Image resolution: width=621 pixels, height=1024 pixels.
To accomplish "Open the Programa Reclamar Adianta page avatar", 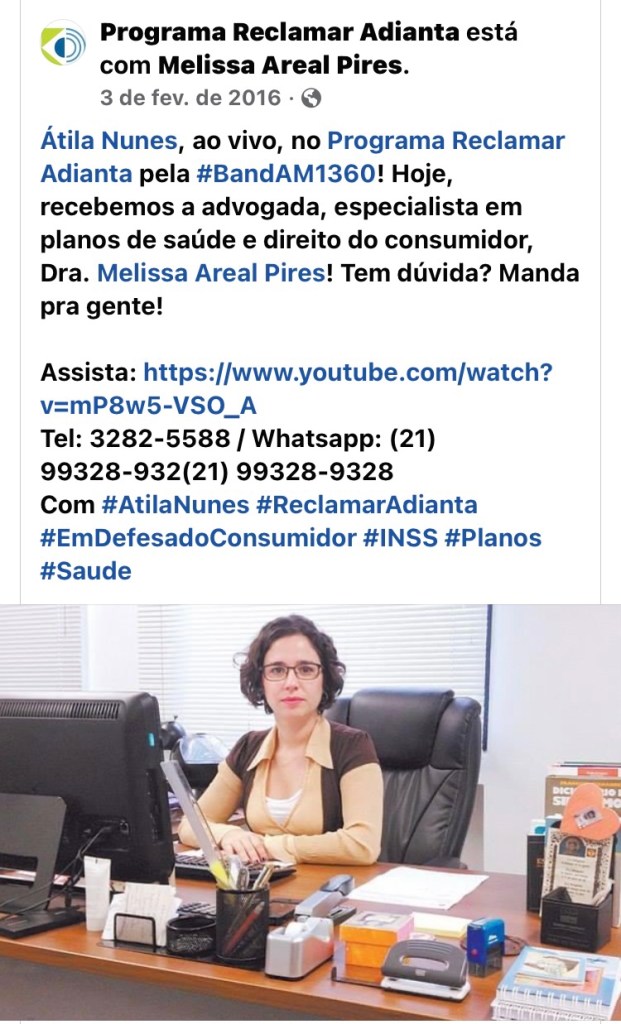I will click(63, 46).
